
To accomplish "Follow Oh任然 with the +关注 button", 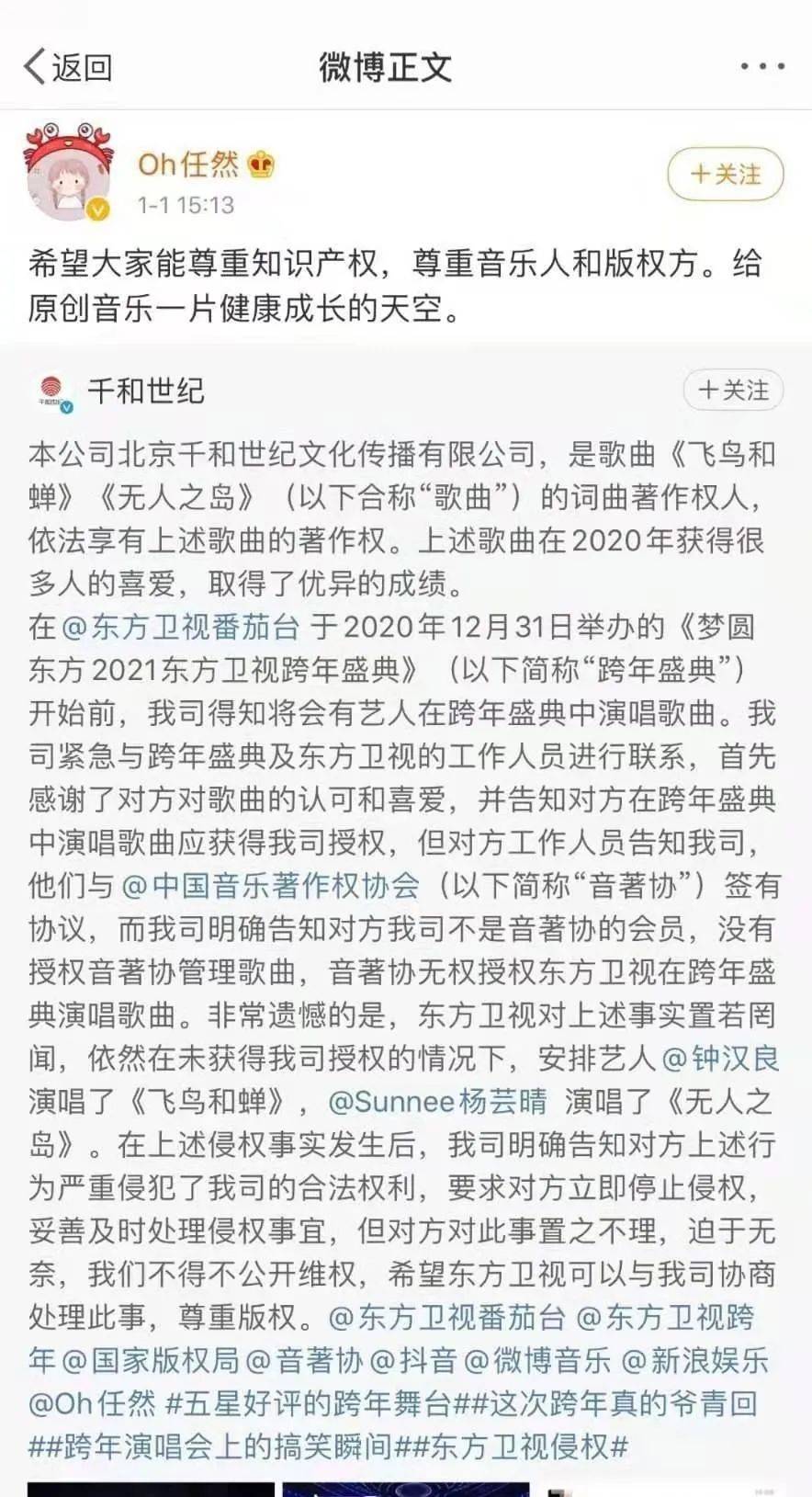I will click(725, 175).
